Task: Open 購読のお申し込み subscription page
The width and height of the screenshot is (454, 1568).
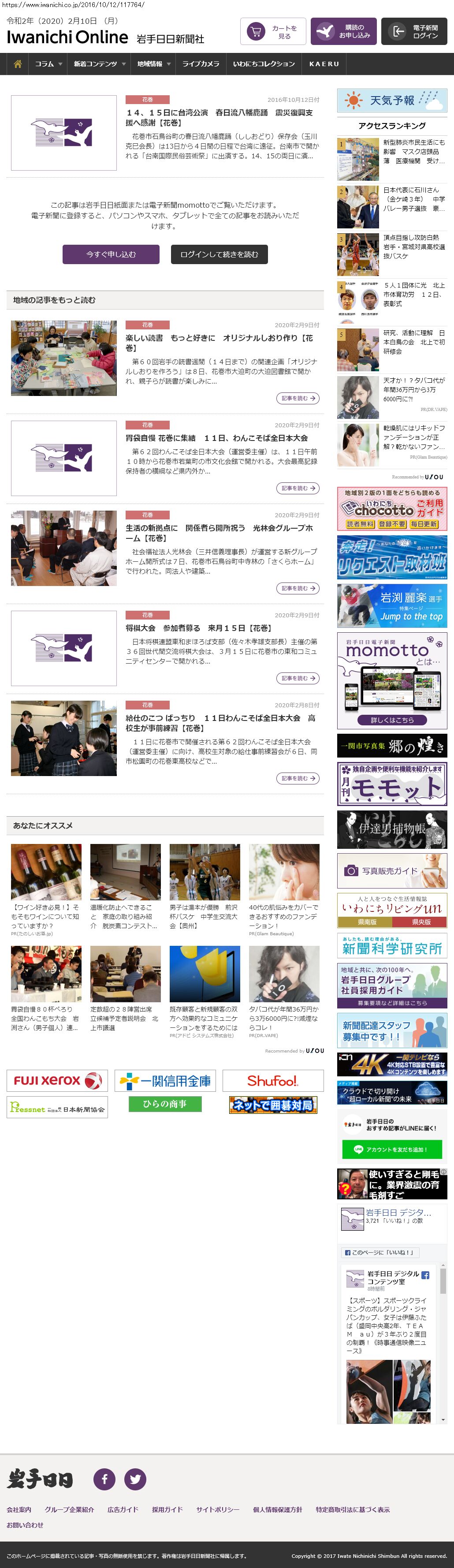Action: (x=343, y=32)
